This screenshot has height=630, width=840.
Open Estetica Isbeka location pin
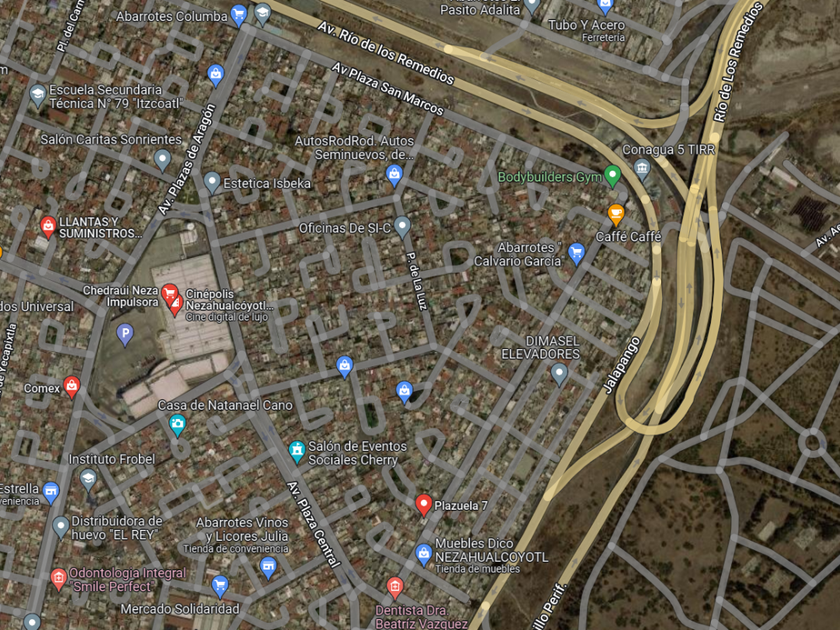[x=212, y=182]
